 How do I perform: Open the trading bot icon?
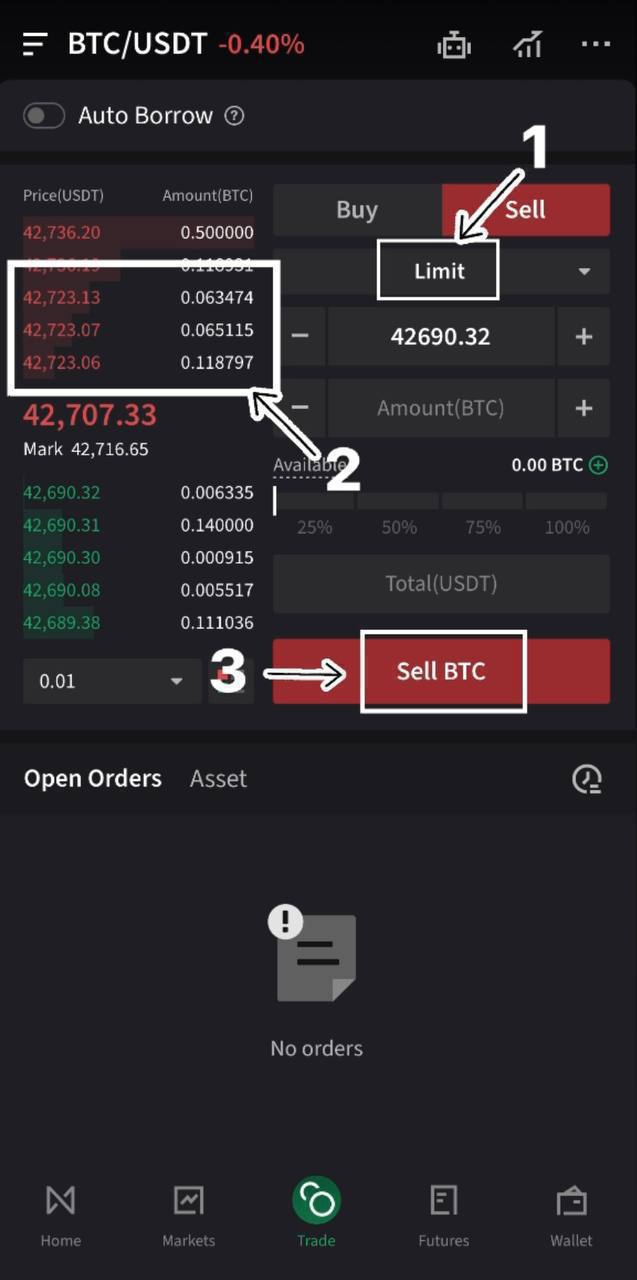[x=454, y=45]
